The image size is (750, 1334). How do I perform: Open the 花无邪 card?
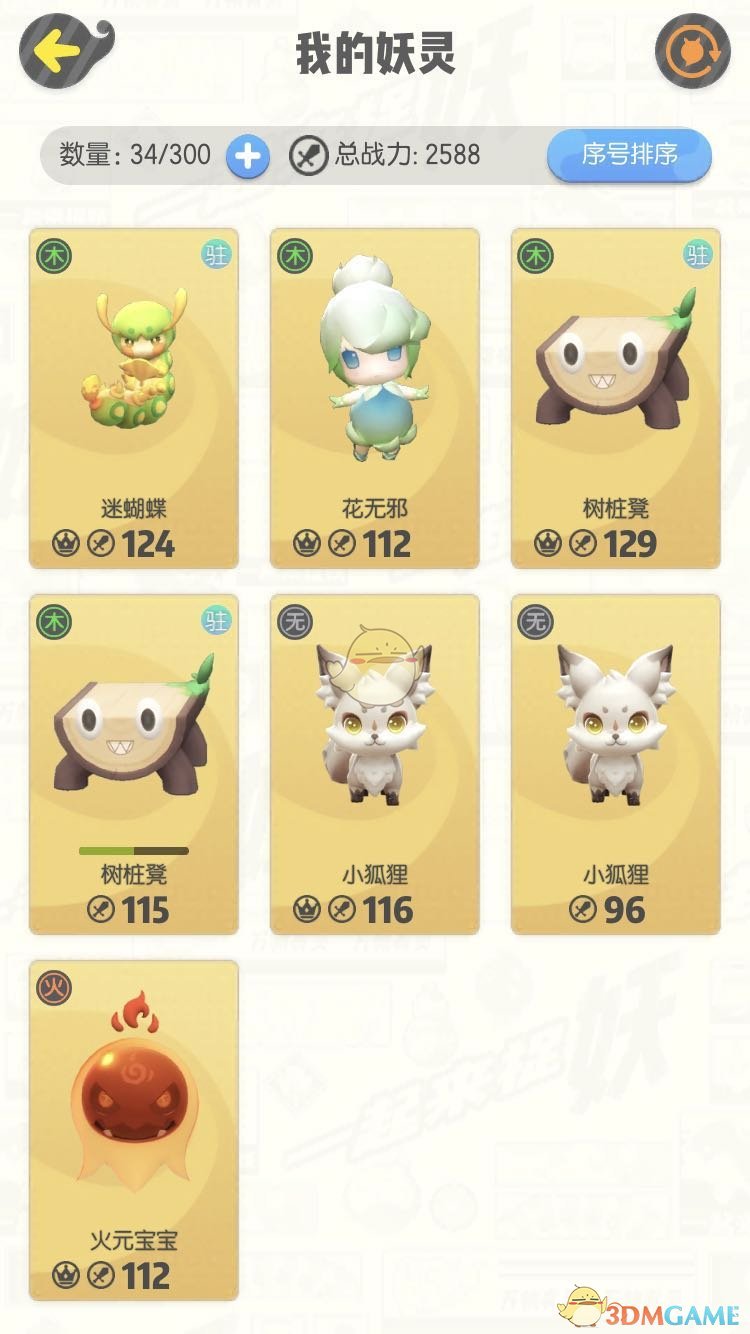(x=375, y=398)
